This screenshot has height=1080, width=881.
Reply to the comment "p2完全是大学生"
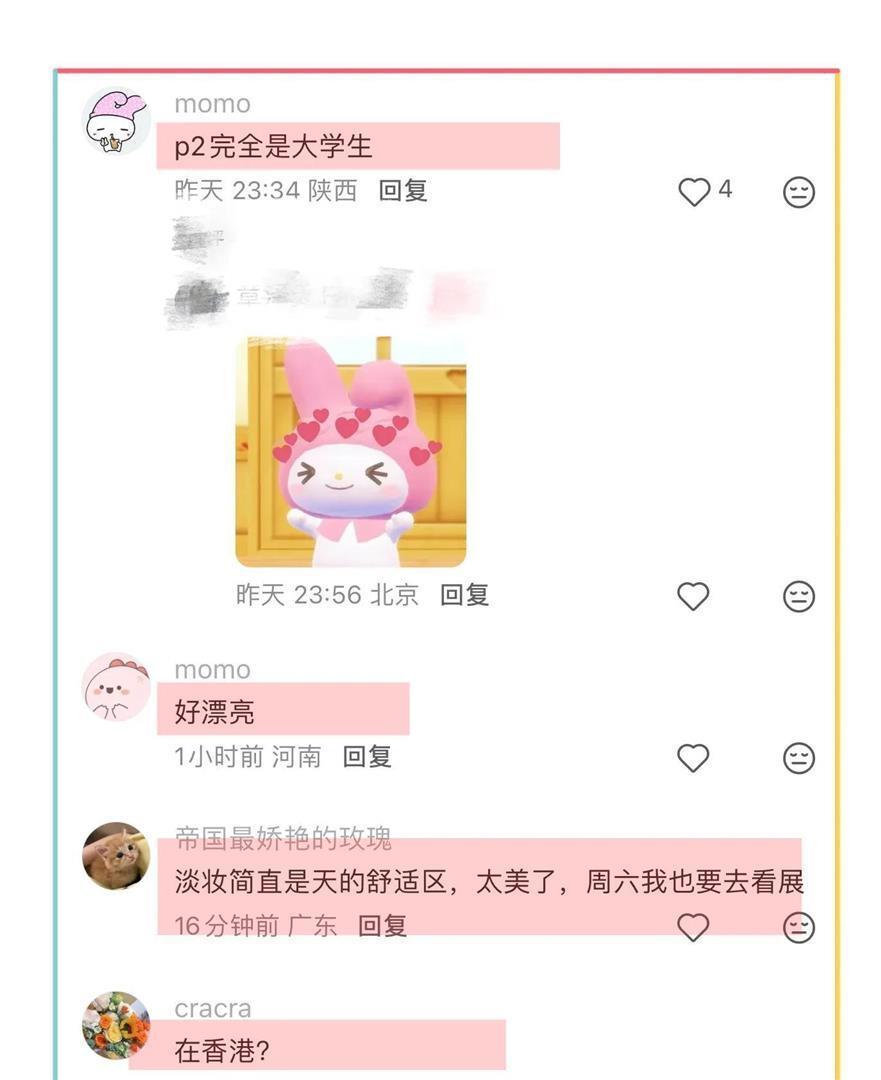(403, 191)
